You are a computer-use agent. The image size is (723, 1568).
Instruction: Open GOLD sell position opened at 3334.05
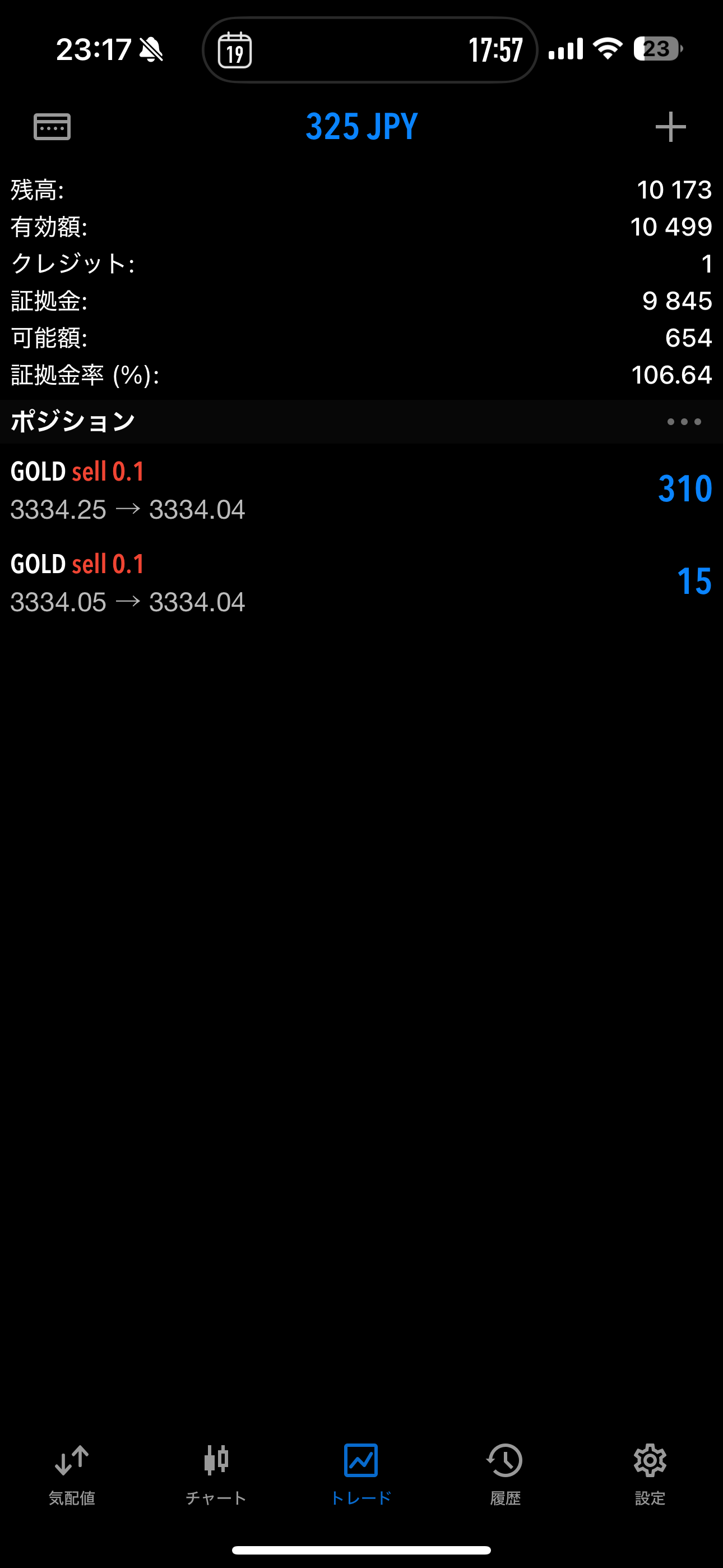[x=361, y=583]
